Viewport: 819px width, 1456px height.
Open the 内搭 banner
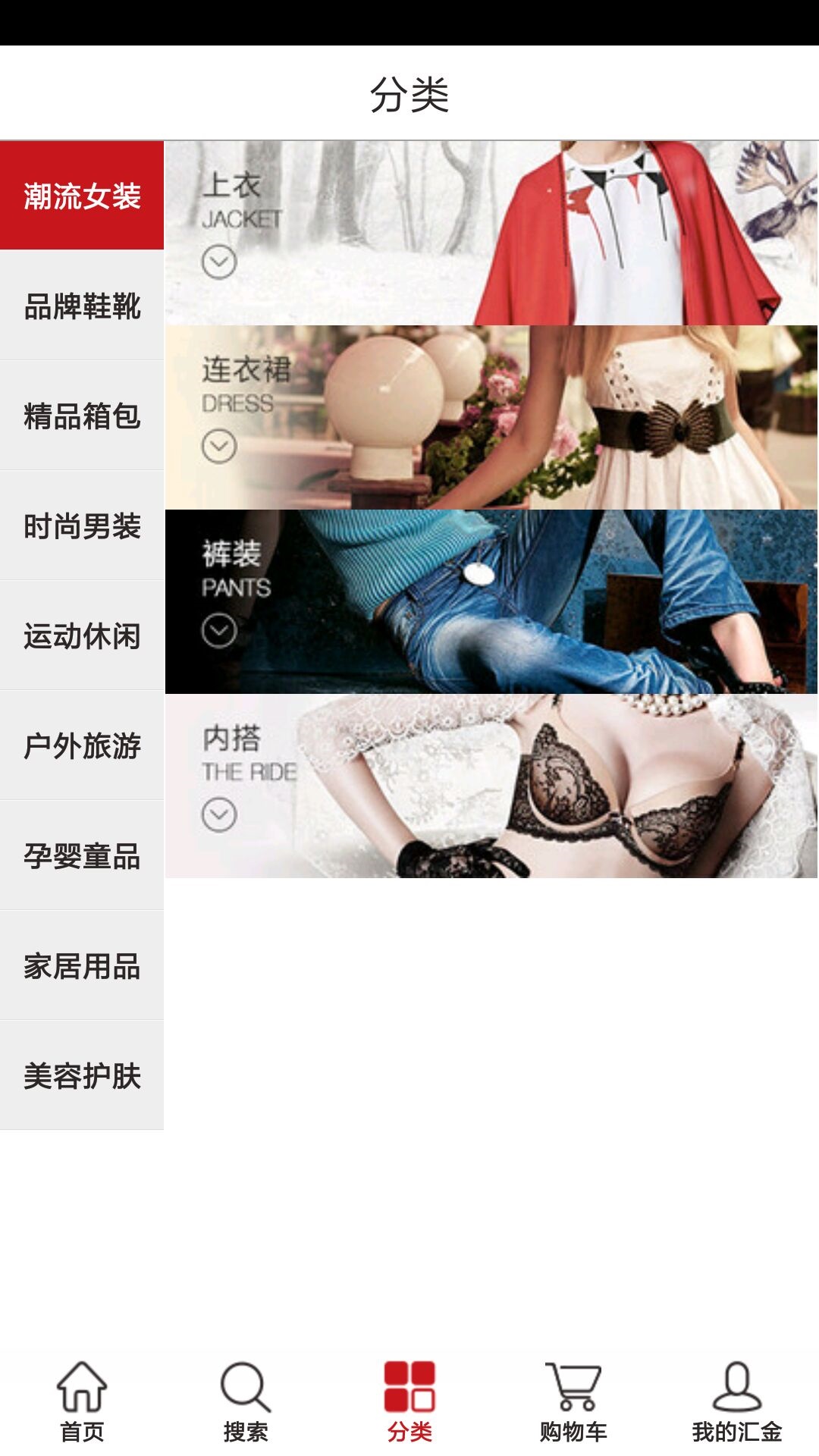click(x=491, y=786)
